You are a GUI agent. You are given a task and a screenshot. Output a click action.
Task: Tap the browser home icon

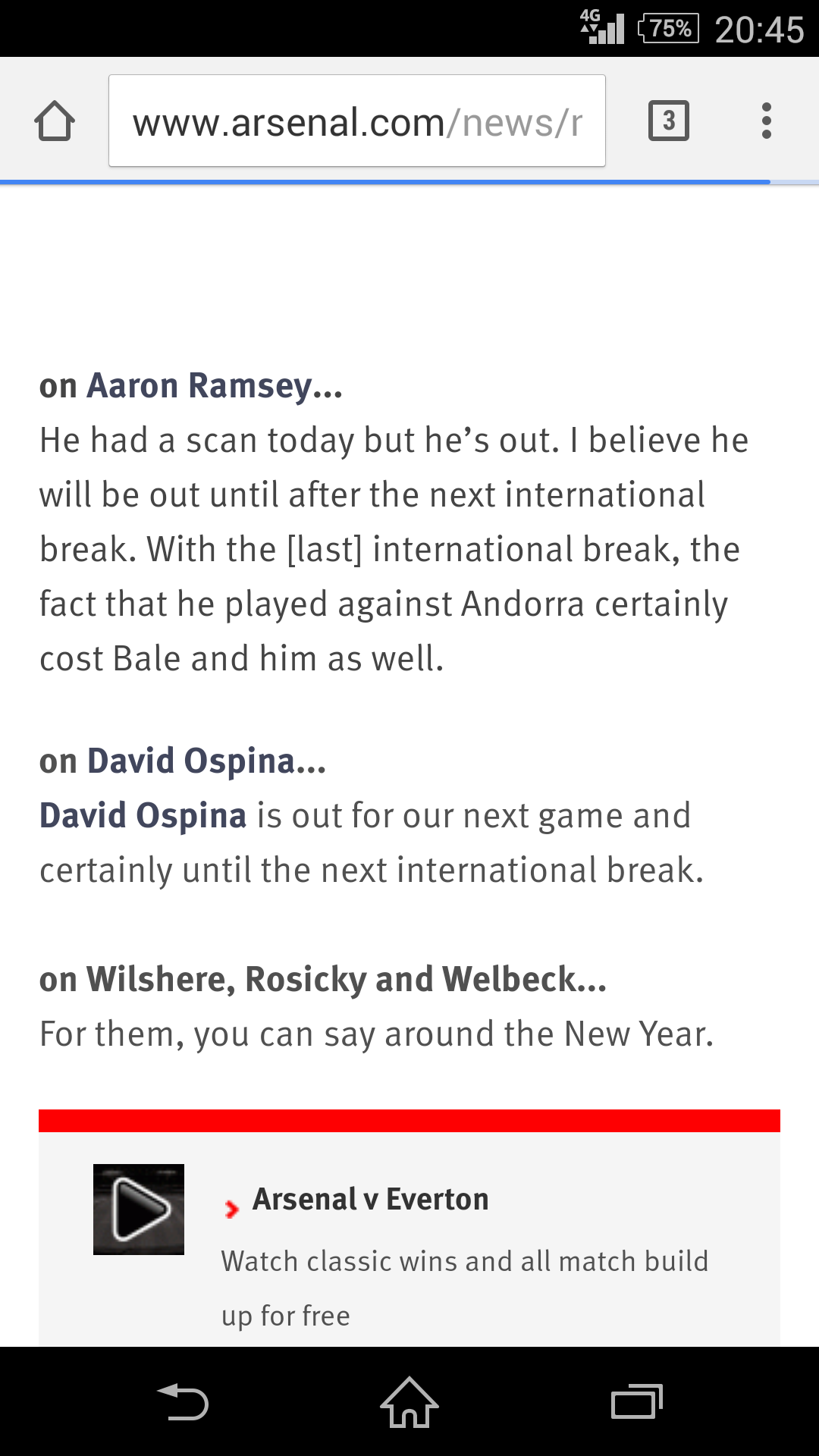pyautogui.click(x=55, y=121)
